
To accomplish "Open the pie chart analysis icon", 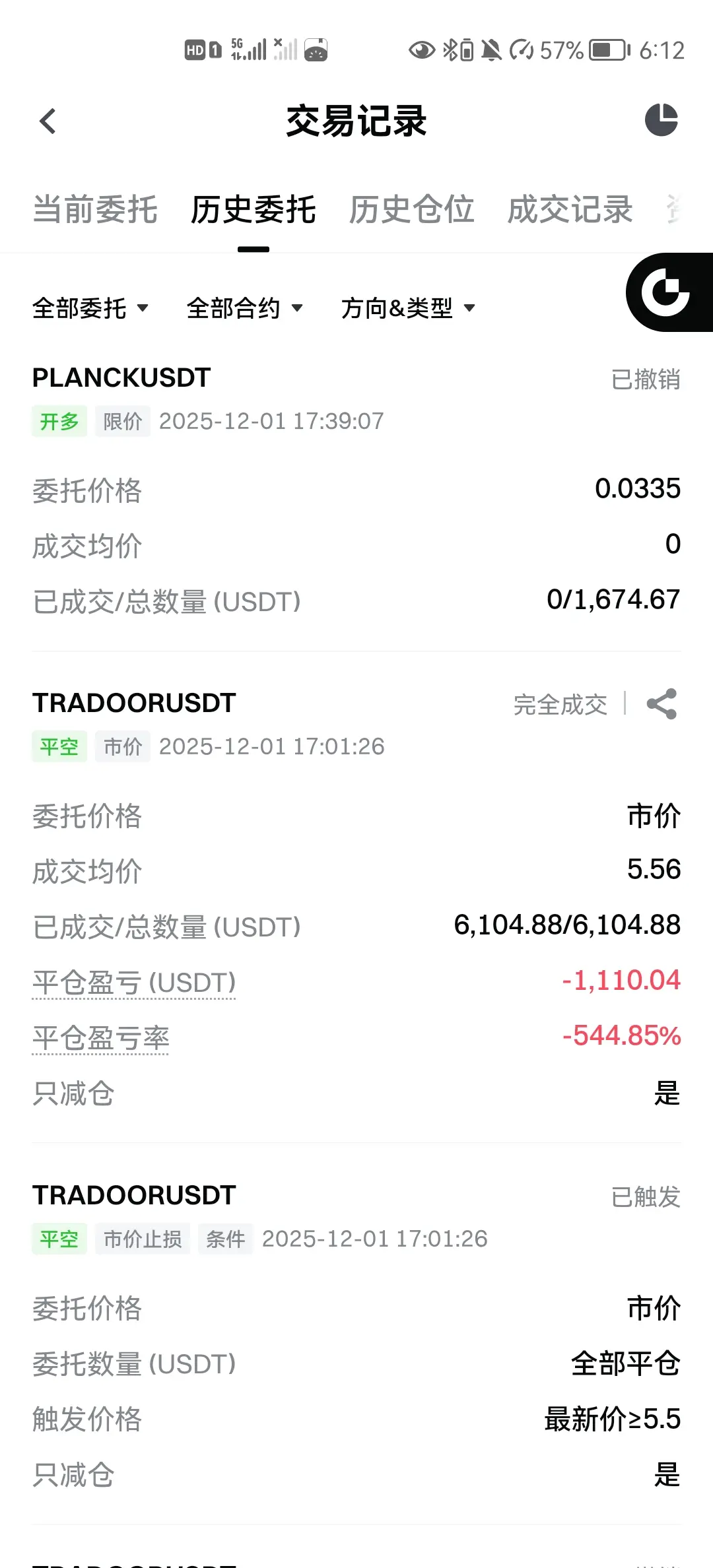I will coord(661,120).
